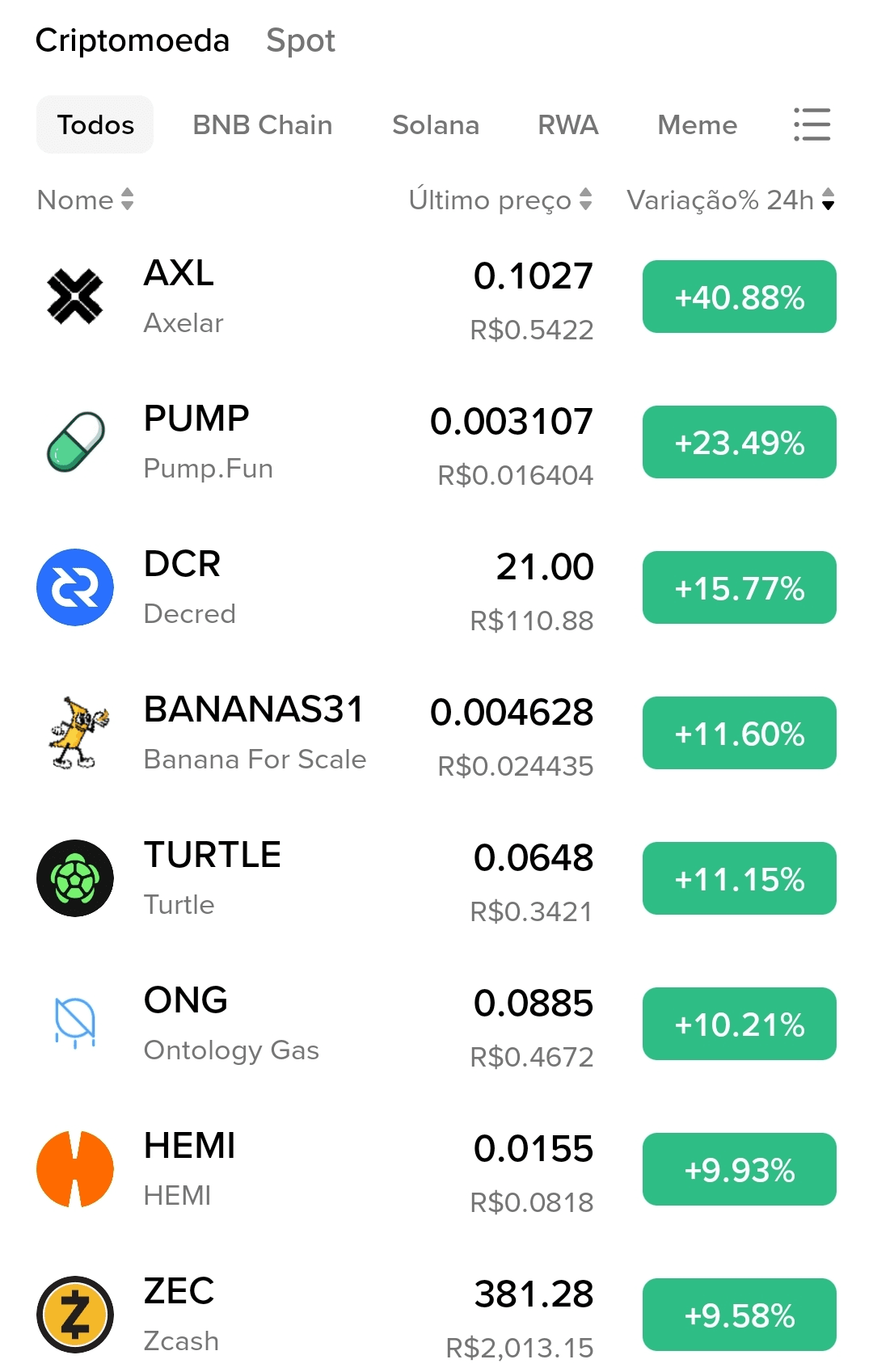
Task: Switch to the RWA category
Action: point(568,125)
